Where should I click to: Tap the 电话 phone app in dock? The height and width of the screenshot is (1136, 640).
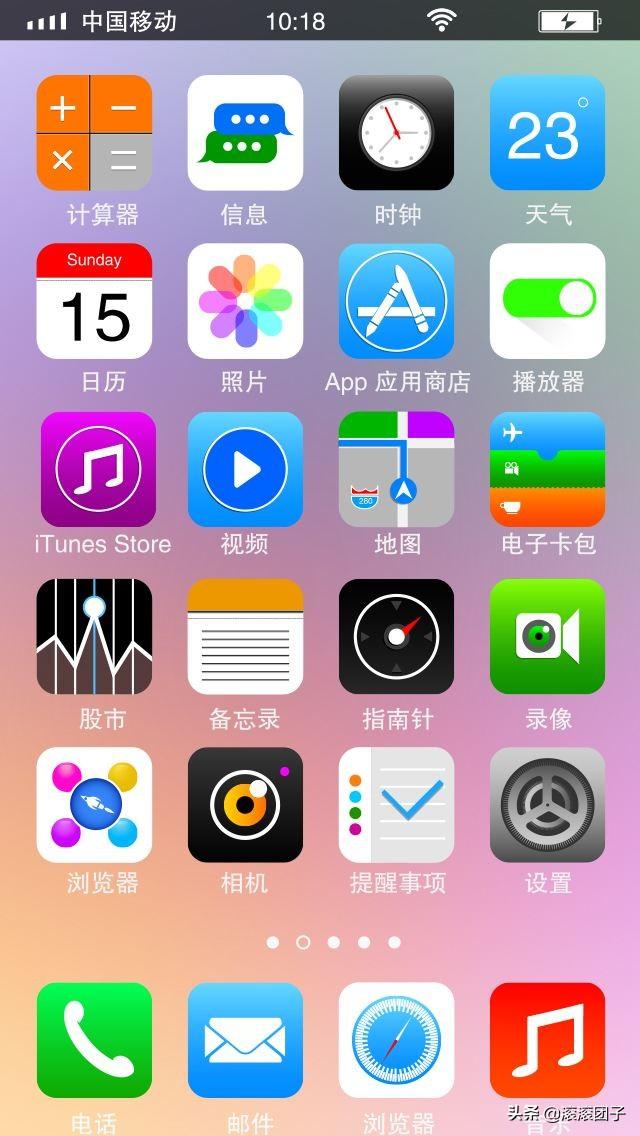pos(94,1040)
